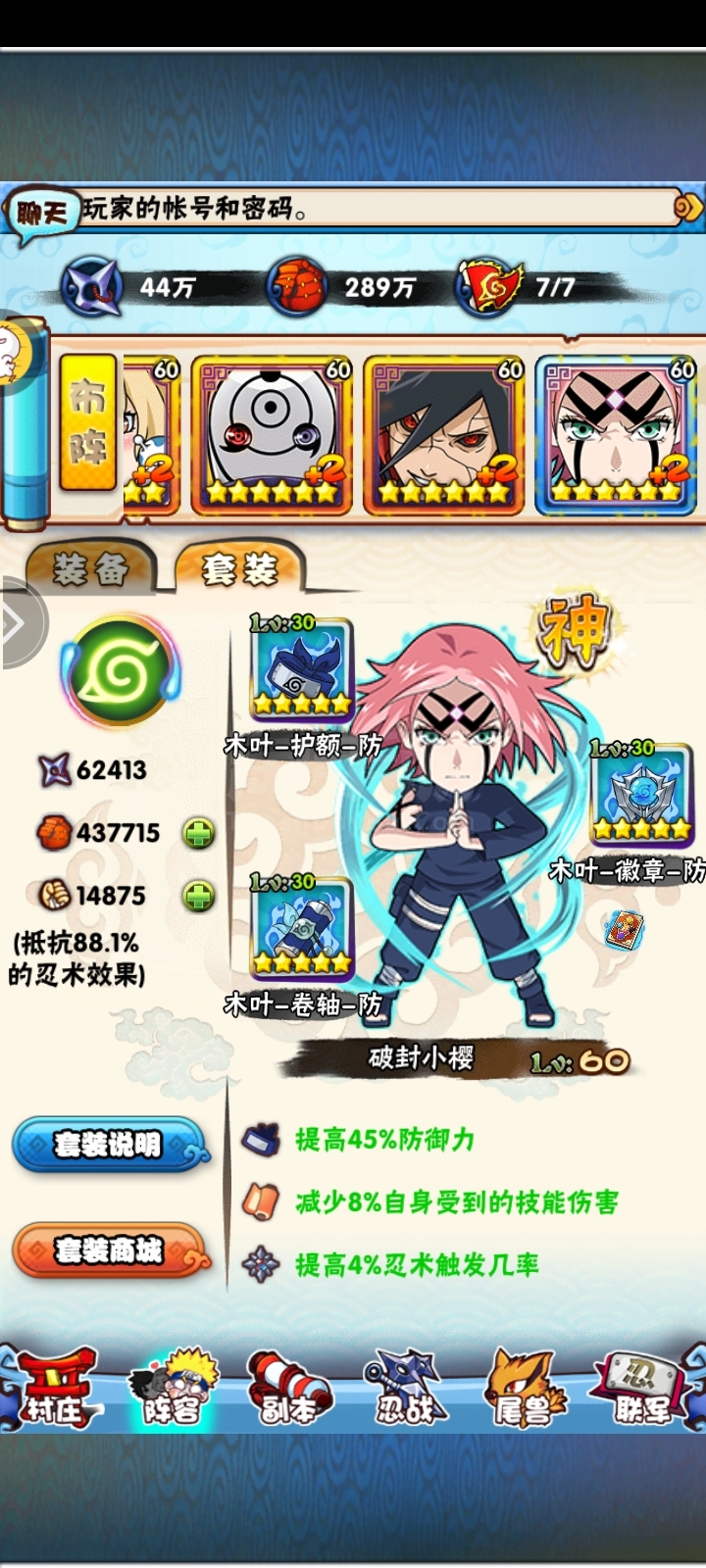Switch to the 套装 tab
706x1568 pixels.
click(239, 569)
